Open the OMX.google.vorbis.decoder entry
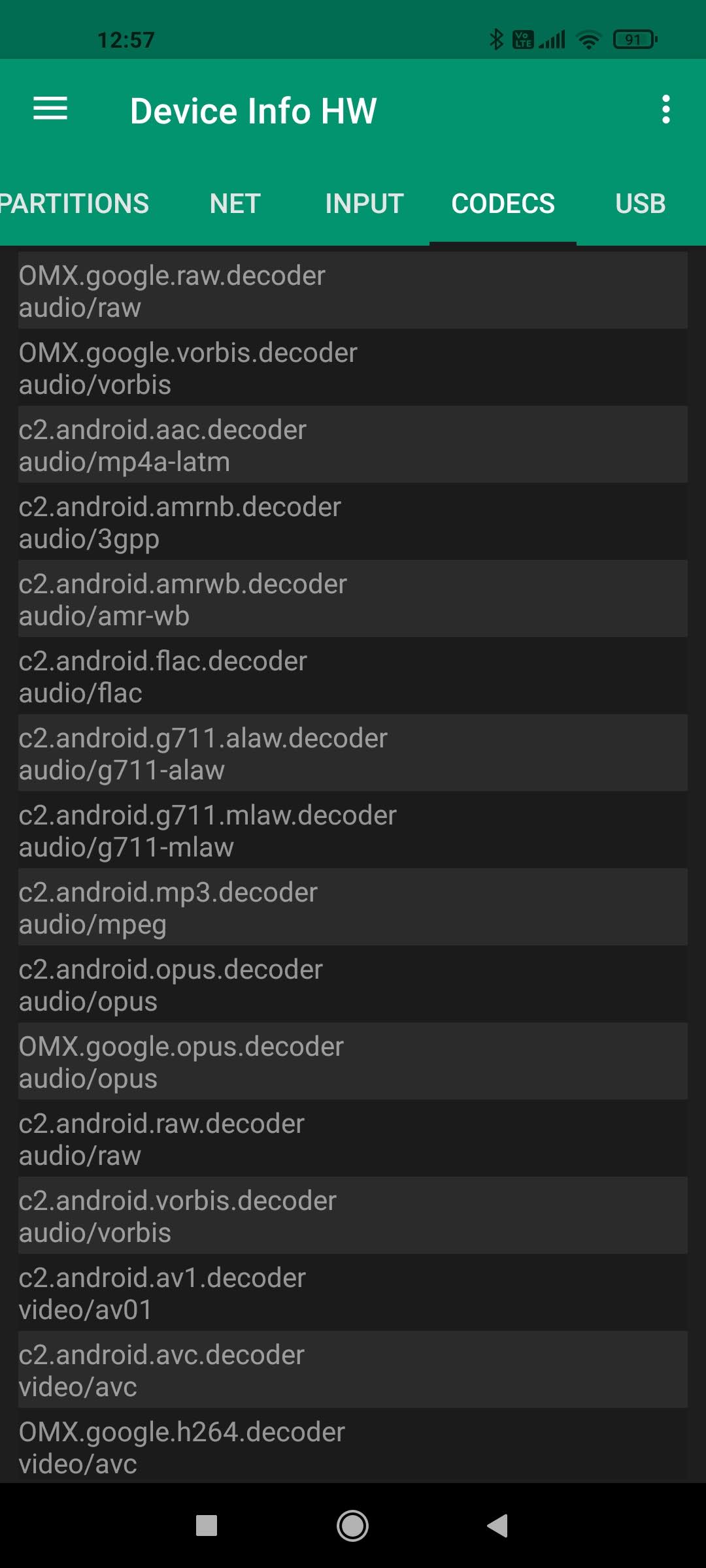The width and height of the screenshot is (706, 1568). 353,368
